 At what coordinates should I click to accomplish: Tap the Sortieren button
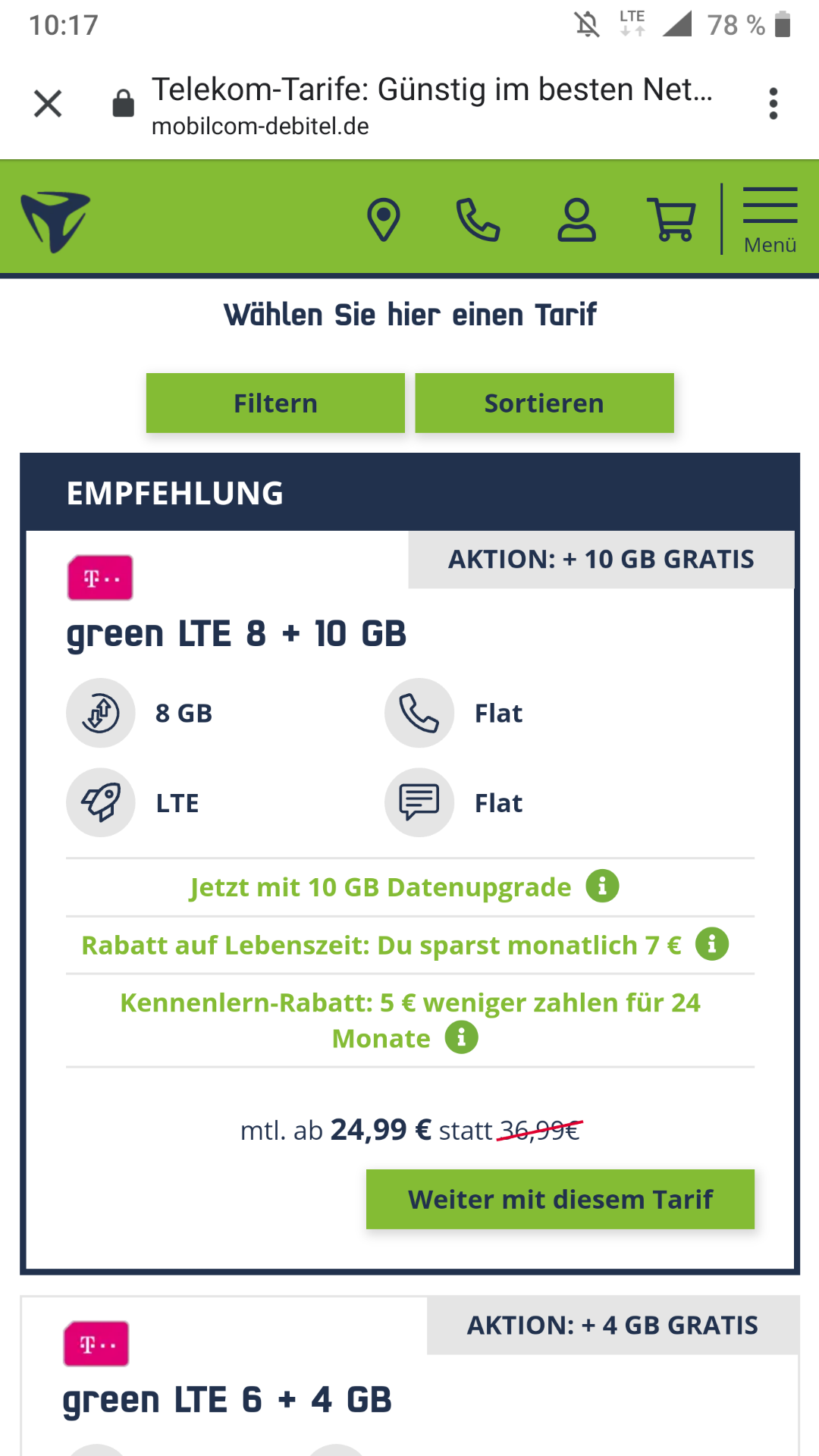point(544,403)
